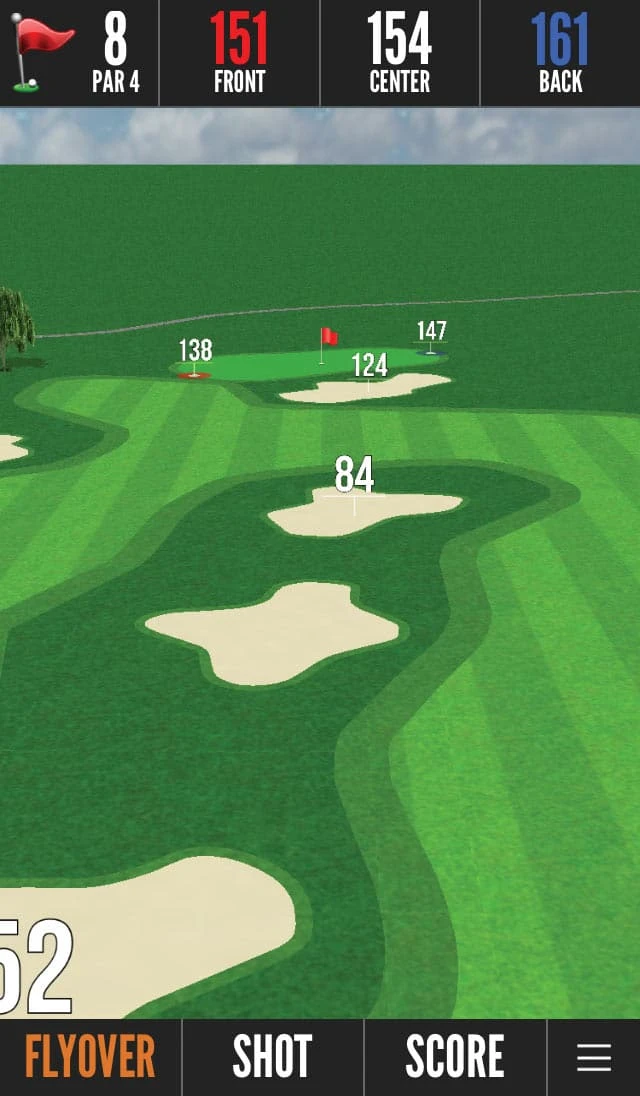The height and width of the screenshot is (1096, 640).
Task: Open the hamburger menu
Action: 594,1057
